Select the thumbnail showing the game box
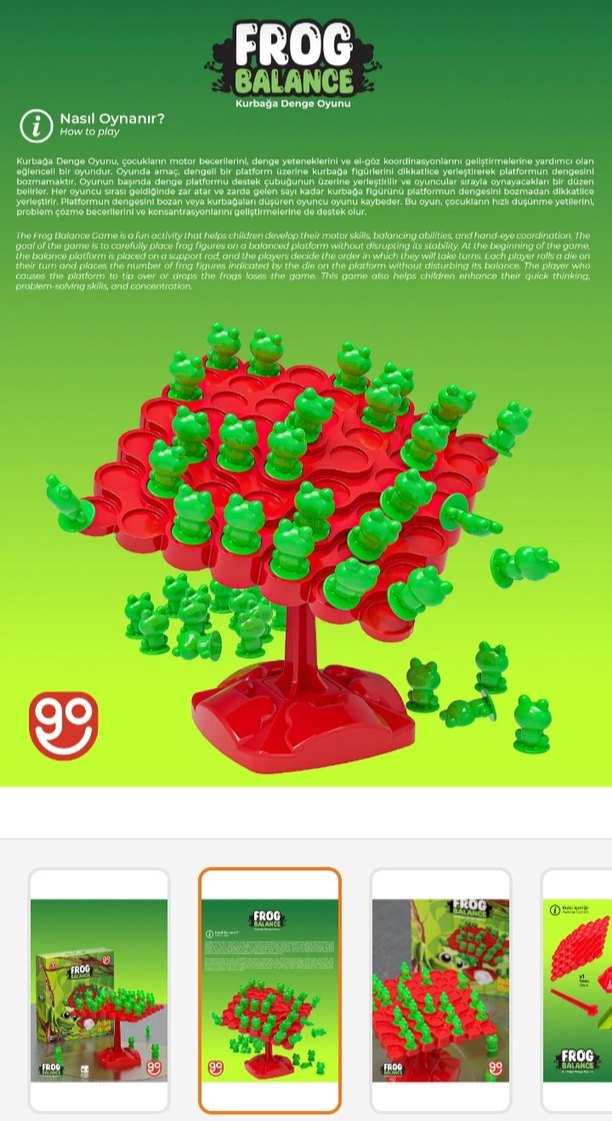This screenshot has height=1121, width=612. click(x=99, y=990)
